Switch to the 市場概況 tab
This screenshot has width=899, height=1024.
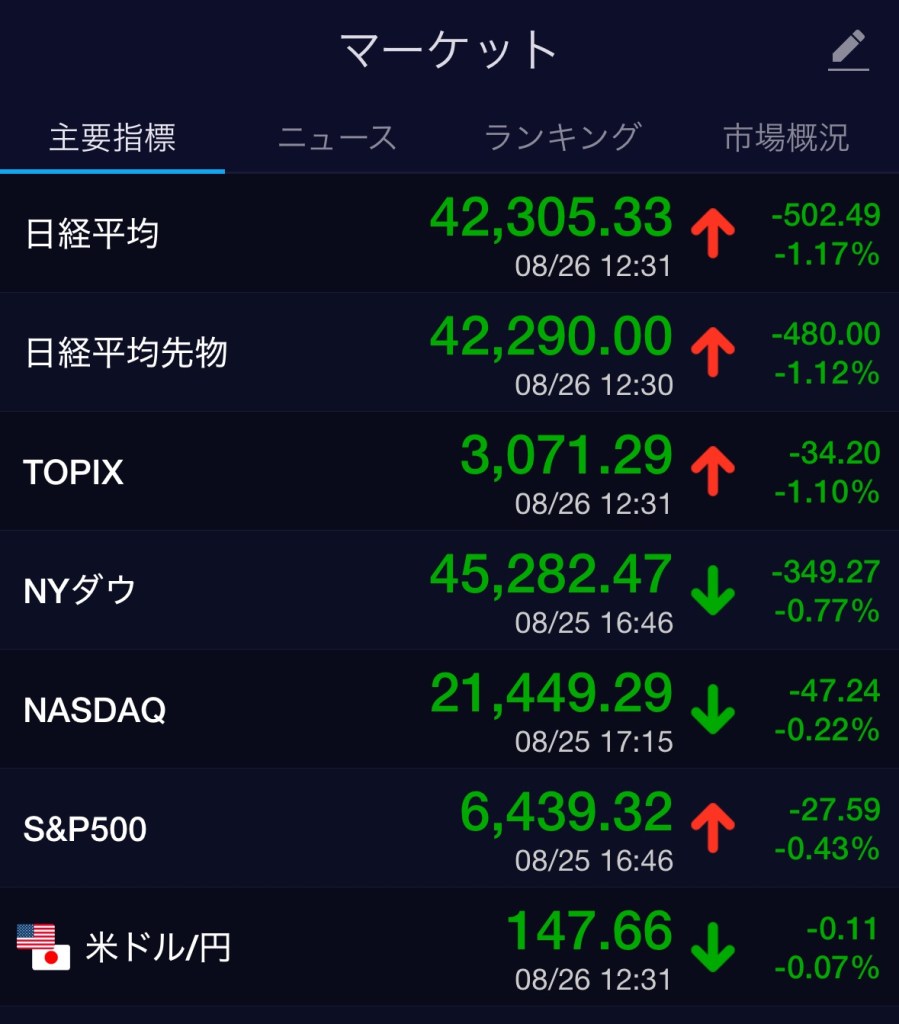click(x=786, y=138)
